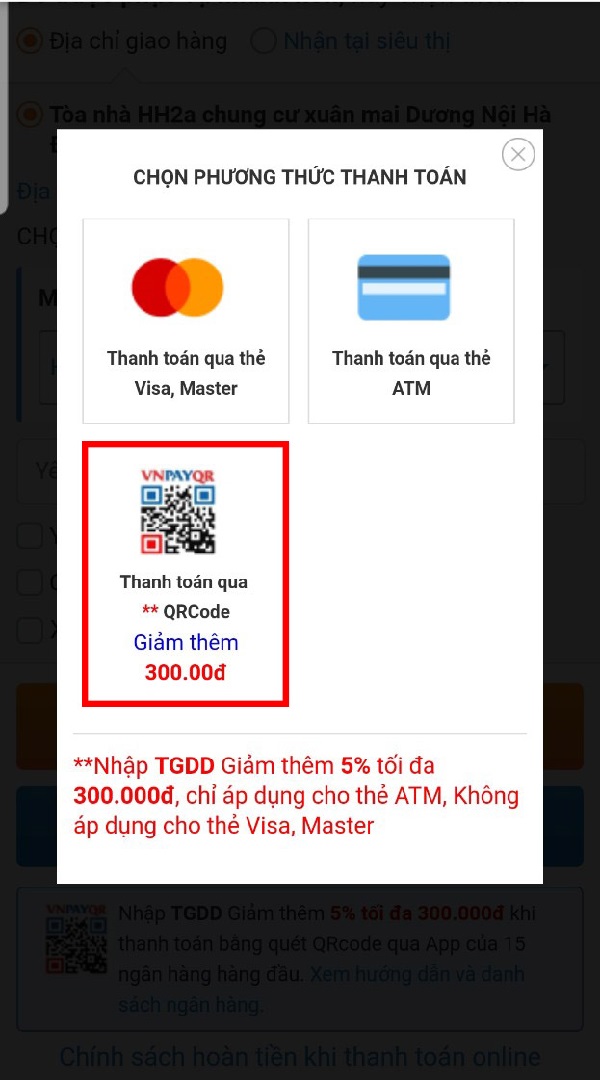600x1080 pixels.
Task: Close the payment method dialog
Action: pyautogui.click(x=517, y=154)
